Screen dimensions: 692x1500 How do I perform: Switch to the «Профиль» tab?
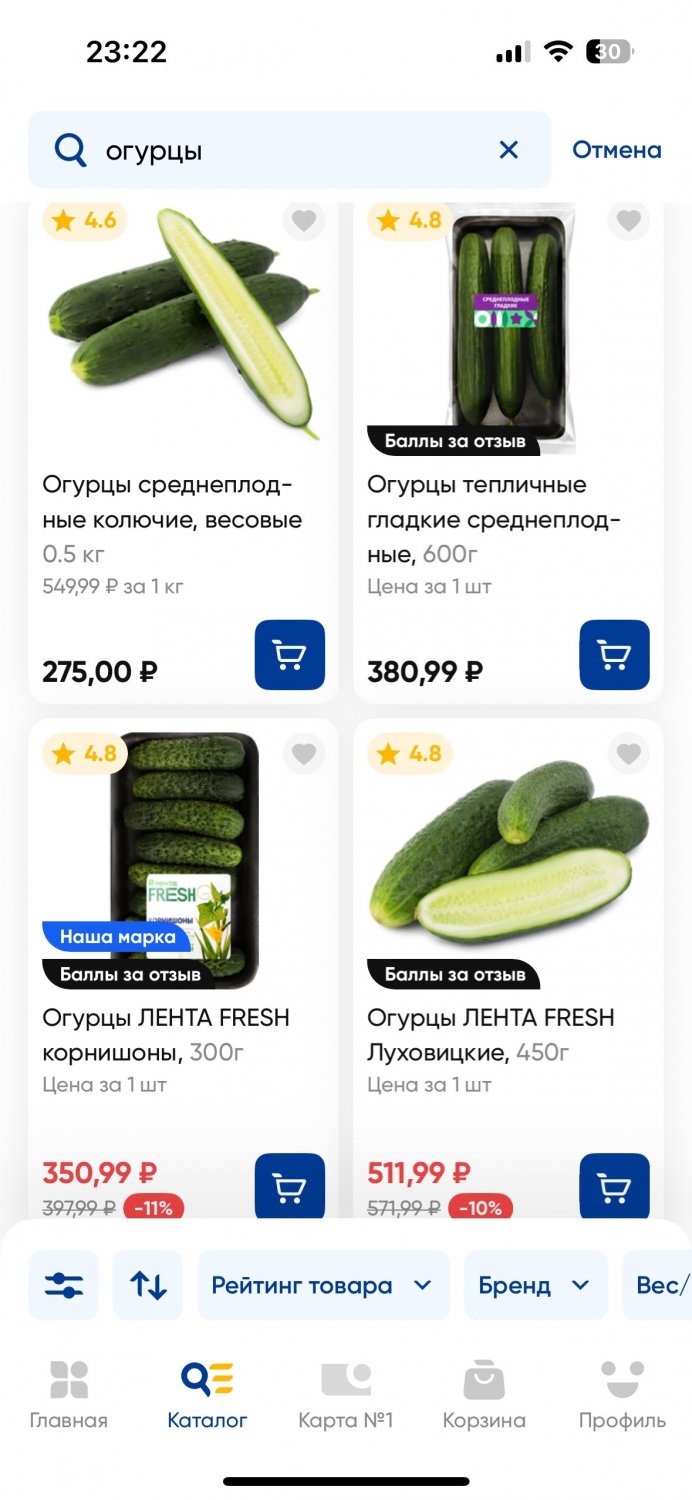pyautogui.click(x=622, y=1395)
